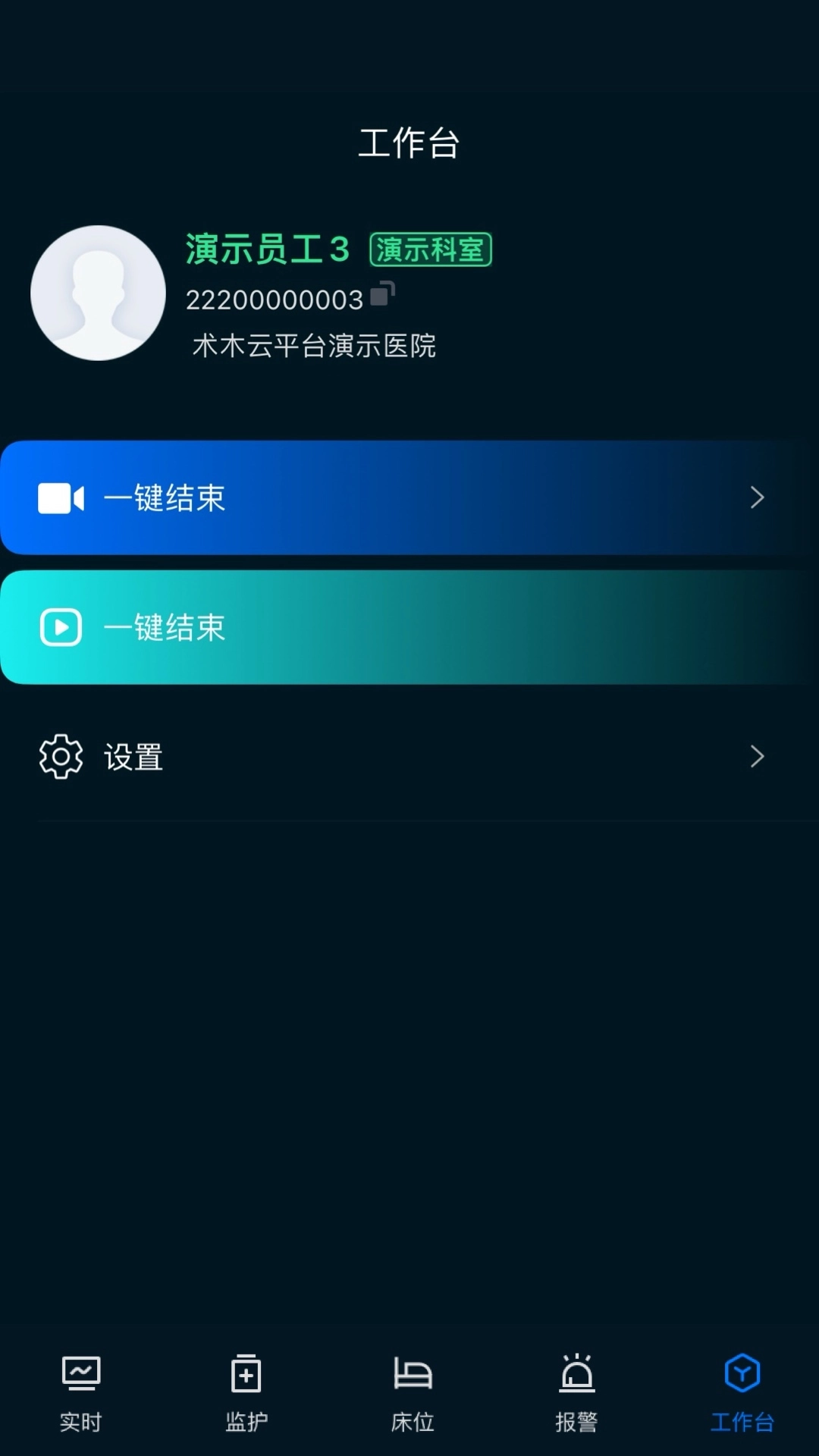The height and width of the screenshot is (1456, 819).
Task: Tap the blue 一键结束 button
Action: click(409, 497)
